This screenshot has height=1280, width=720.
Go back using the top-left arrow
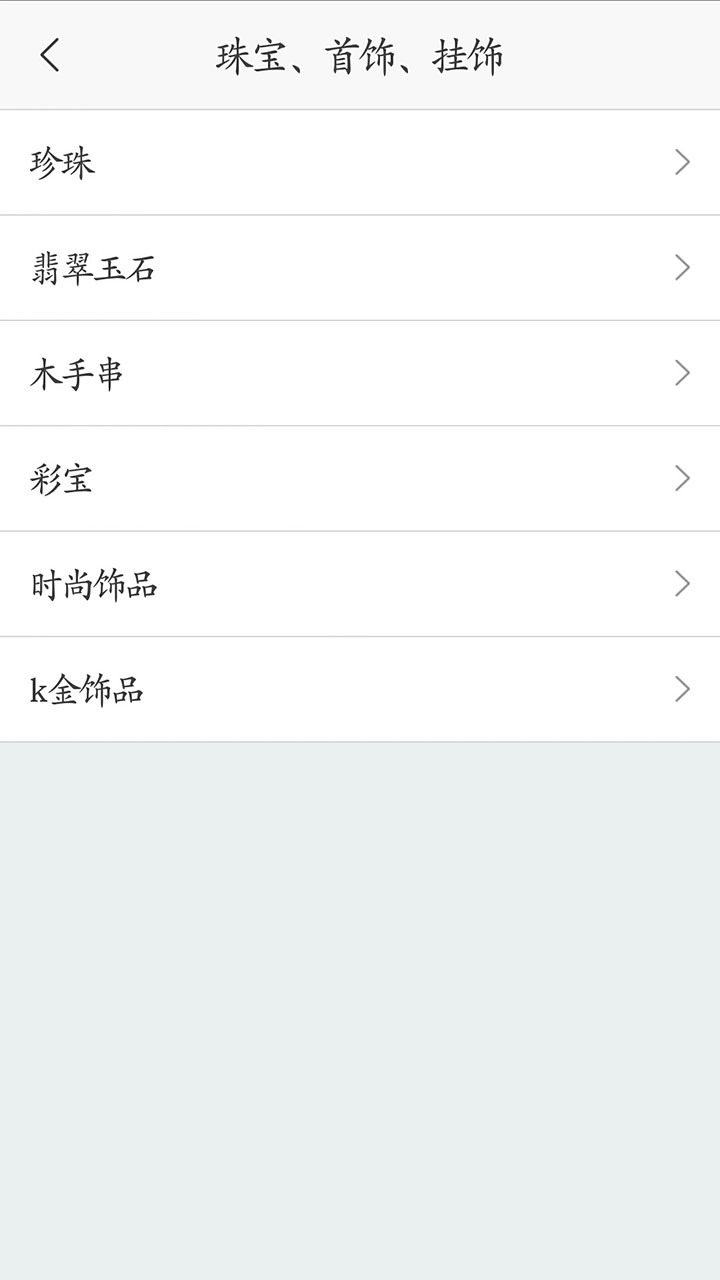click(x=50, y=55)
